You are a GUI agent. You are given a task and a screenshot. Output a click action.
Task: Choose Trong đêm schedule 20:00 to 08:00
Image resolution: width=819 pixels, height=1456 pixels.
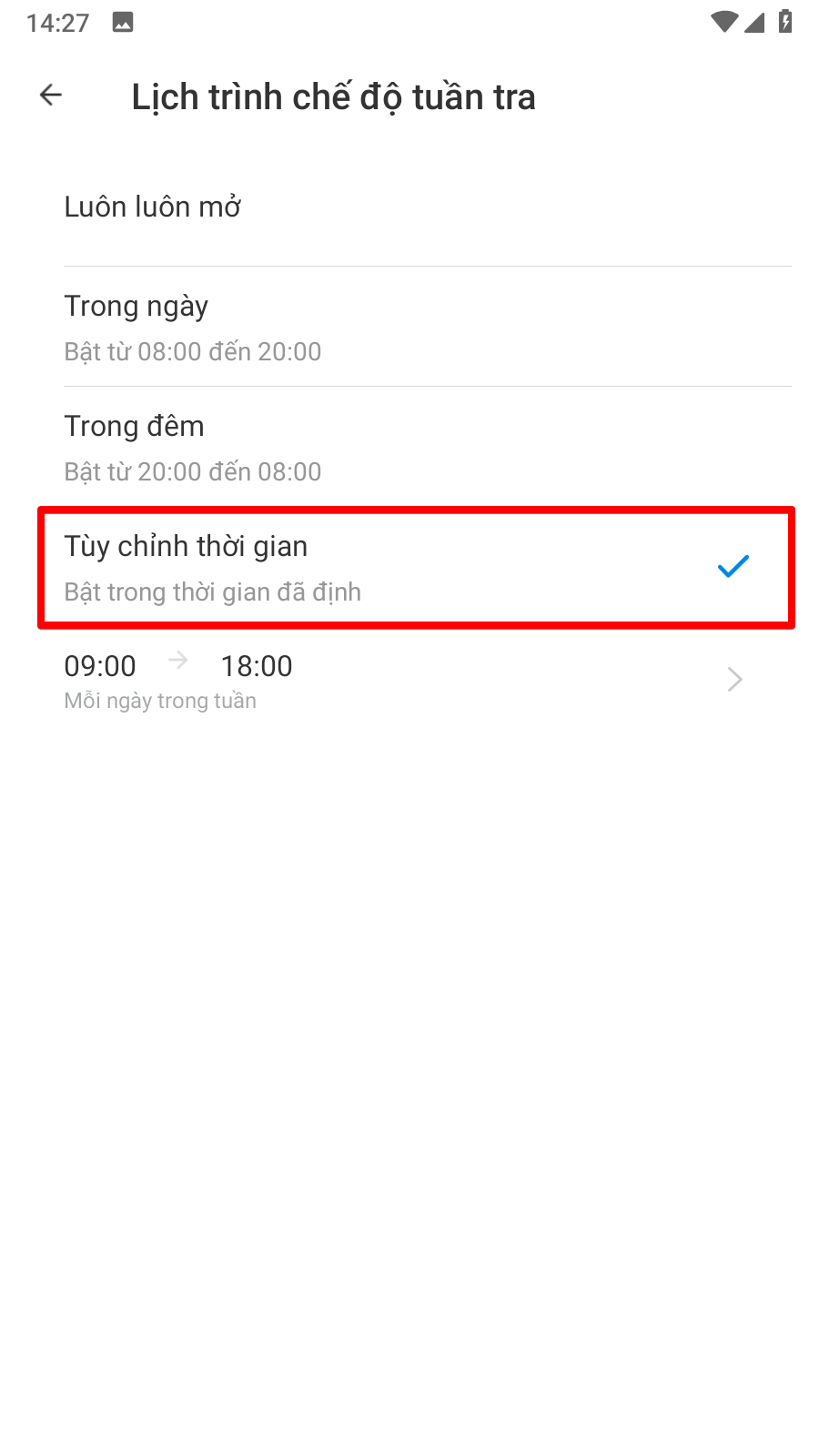pyautogui.click(x=409, y=448)
